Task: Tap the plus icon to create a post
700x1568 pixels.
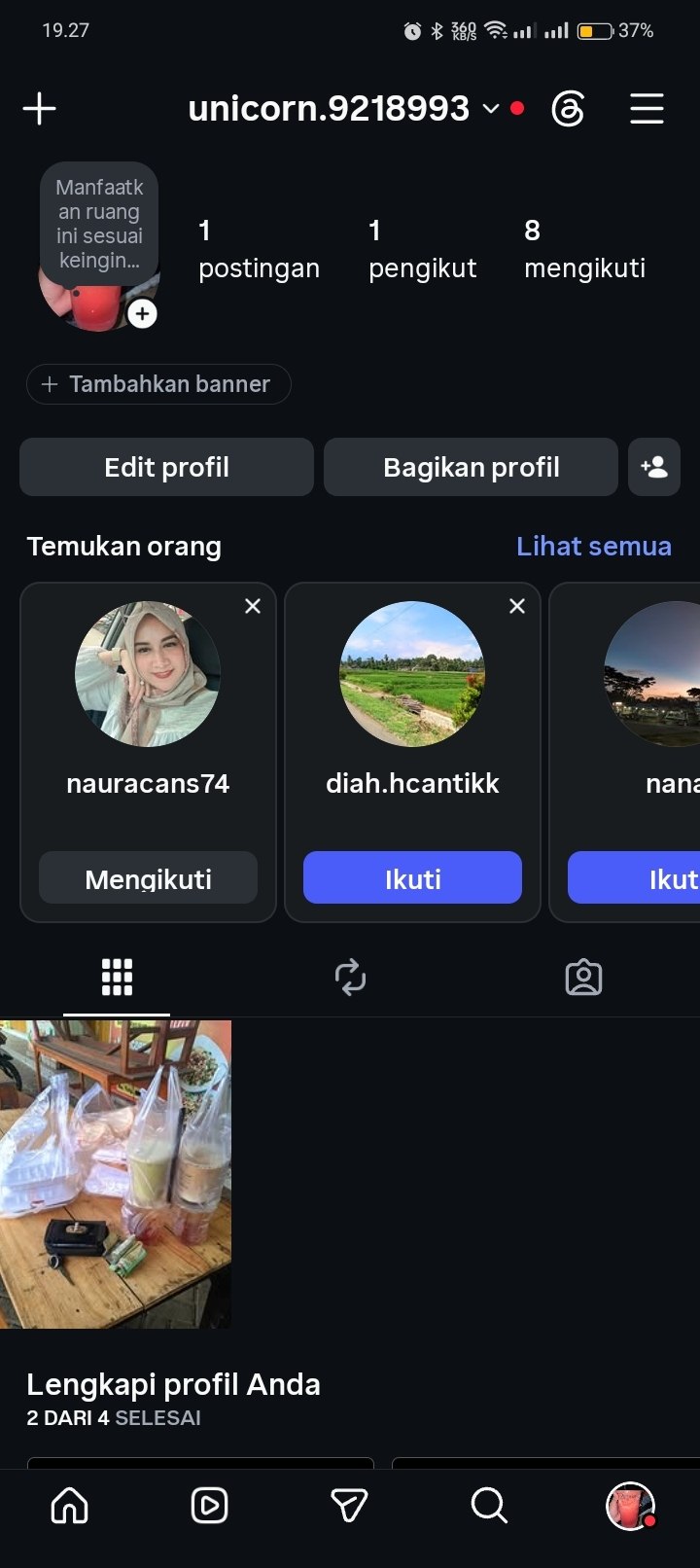Action: pos(39,108)
